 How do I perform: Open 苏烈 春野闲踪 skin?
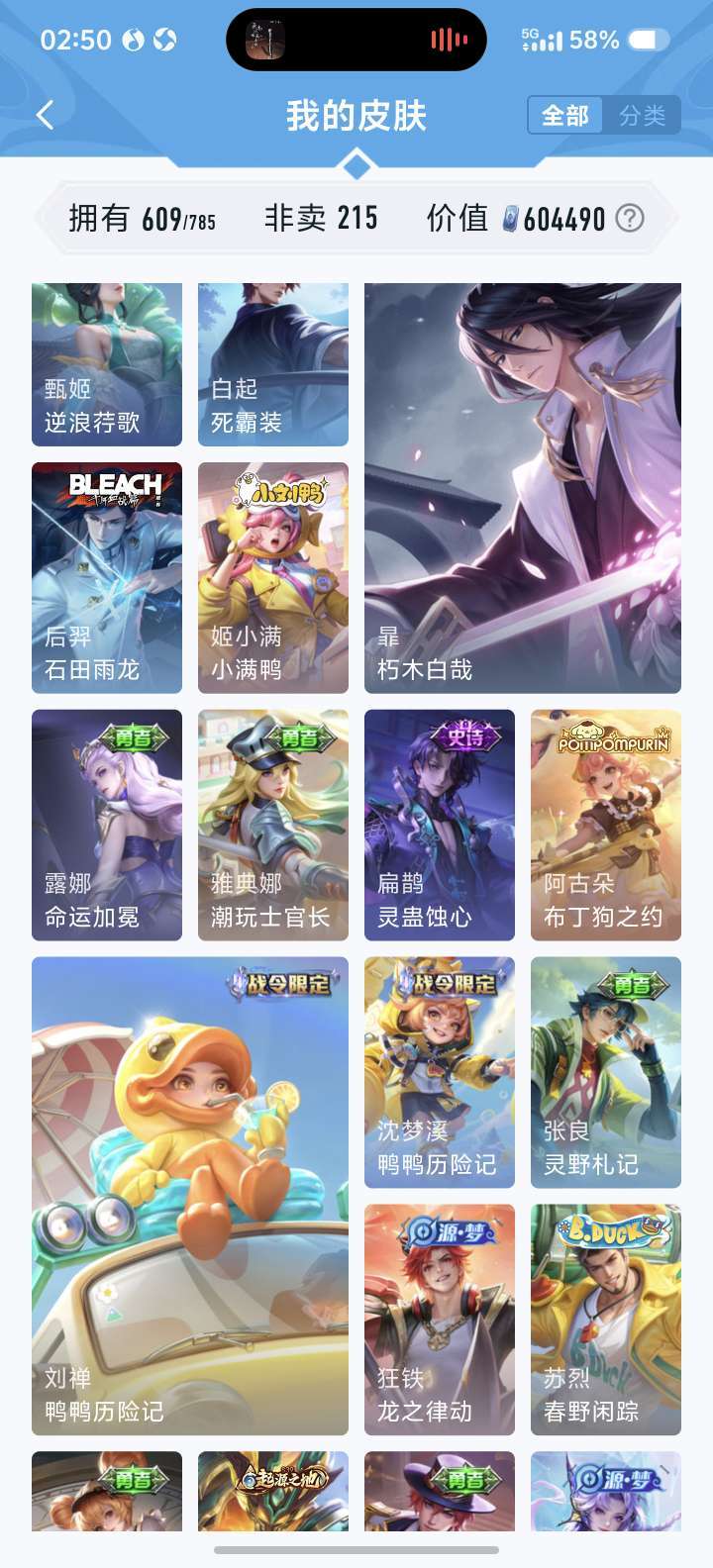coord(606,1320)
